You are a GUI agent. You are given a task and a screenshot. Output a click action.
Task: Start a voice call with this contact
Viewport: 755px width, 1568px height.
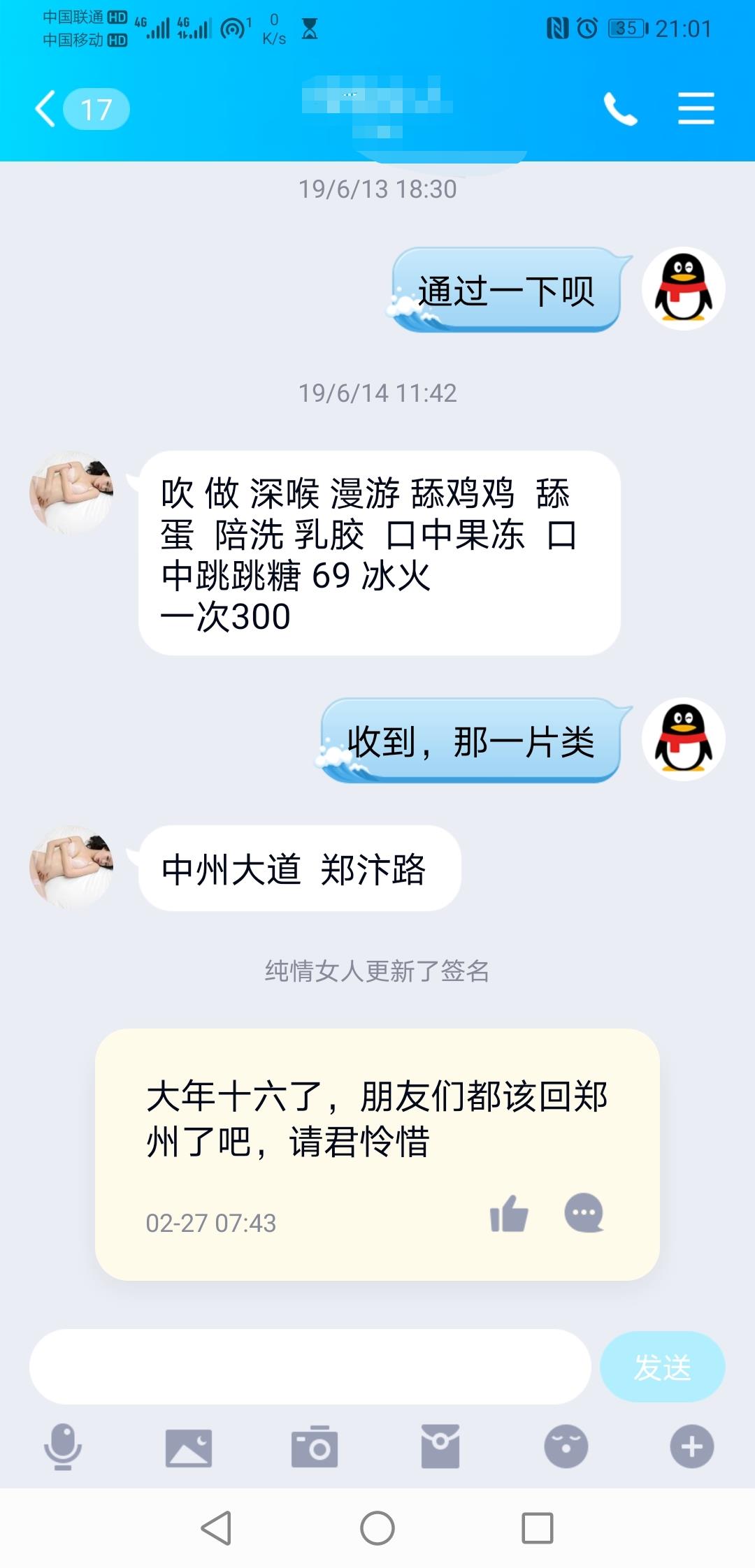(620, 110)
